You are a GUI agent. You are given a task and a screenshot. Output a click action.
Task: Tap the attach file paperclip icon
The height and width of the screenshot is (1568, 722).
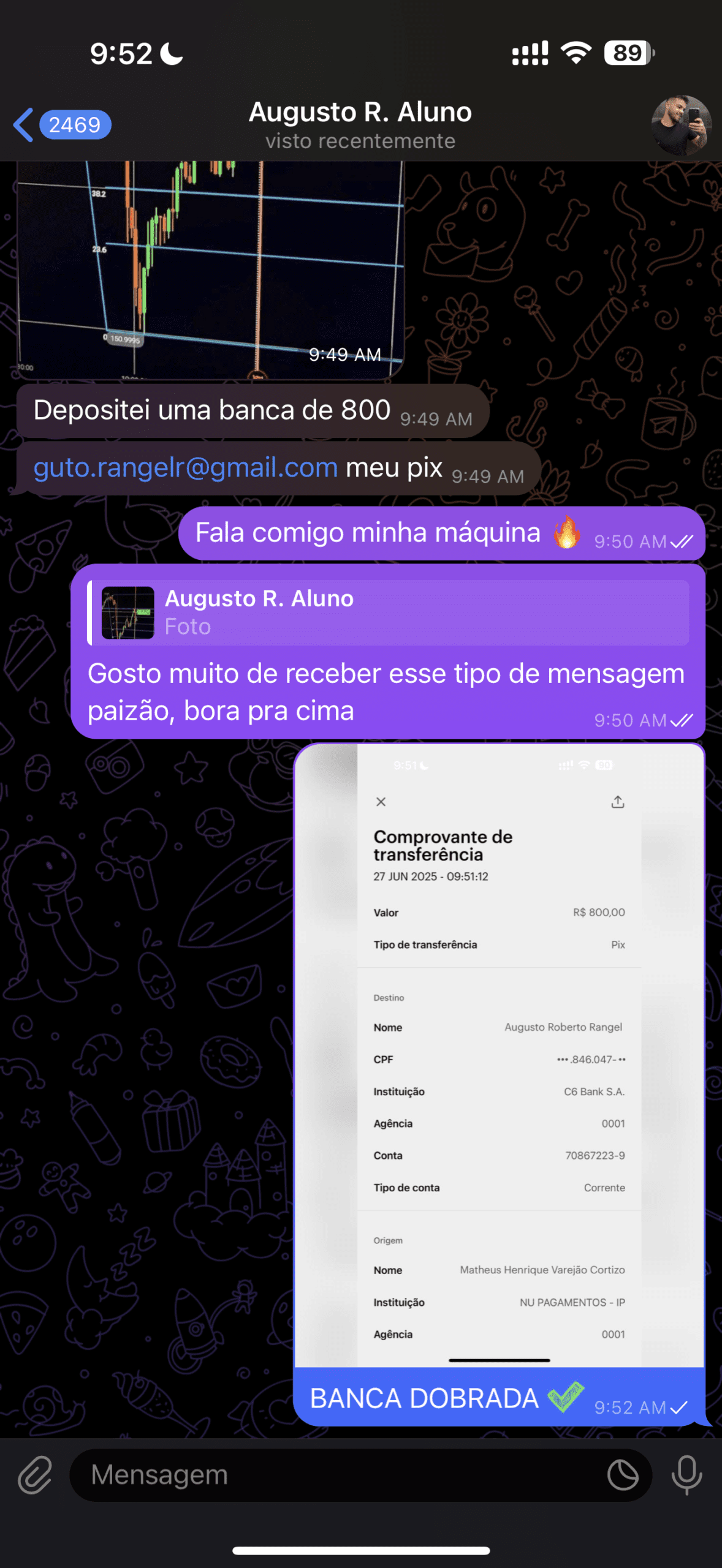point(35,1475)
